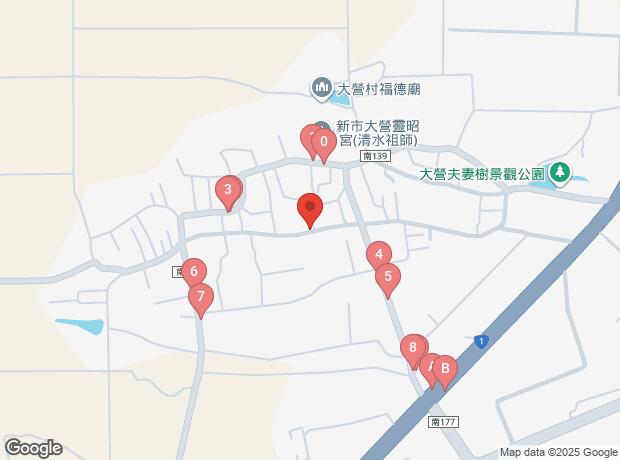Open 大營夫妻樹景觀公園 park icon
Viewport: 620px width, 460px height.
click(560, 174)
